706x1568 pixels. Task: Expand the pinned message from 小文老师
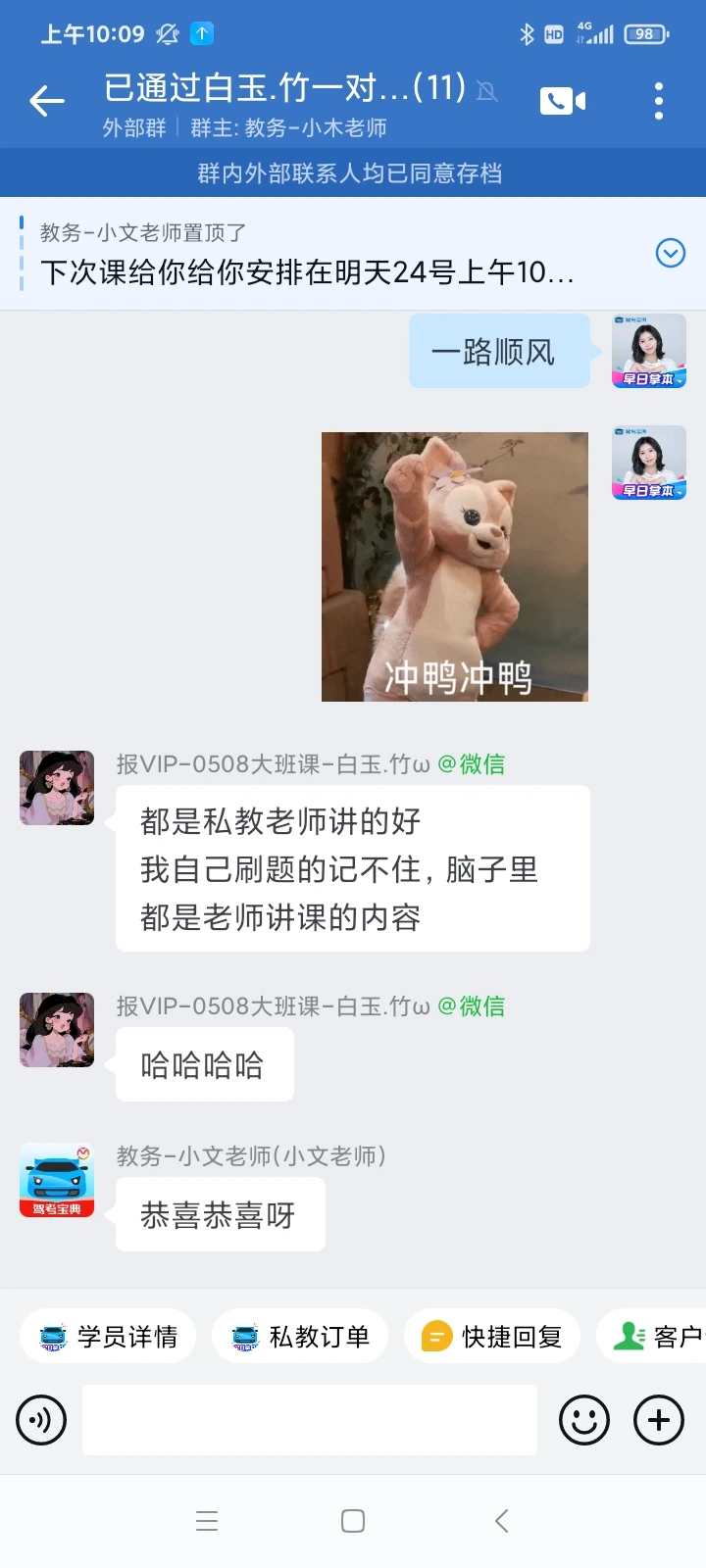(671, 254)
